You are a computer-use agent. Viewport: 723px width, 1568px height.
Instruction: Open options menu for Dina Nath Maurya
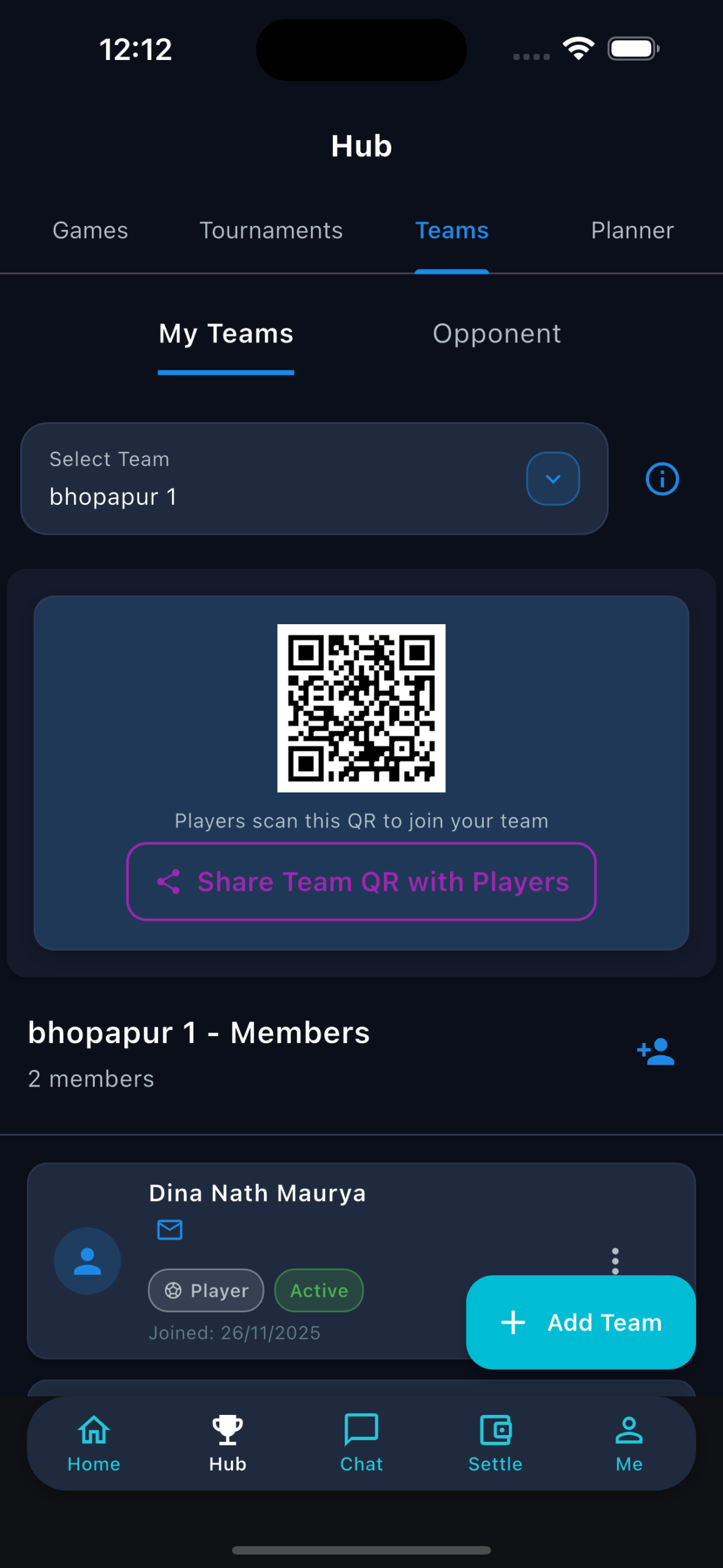click(x=615, y=1260)
